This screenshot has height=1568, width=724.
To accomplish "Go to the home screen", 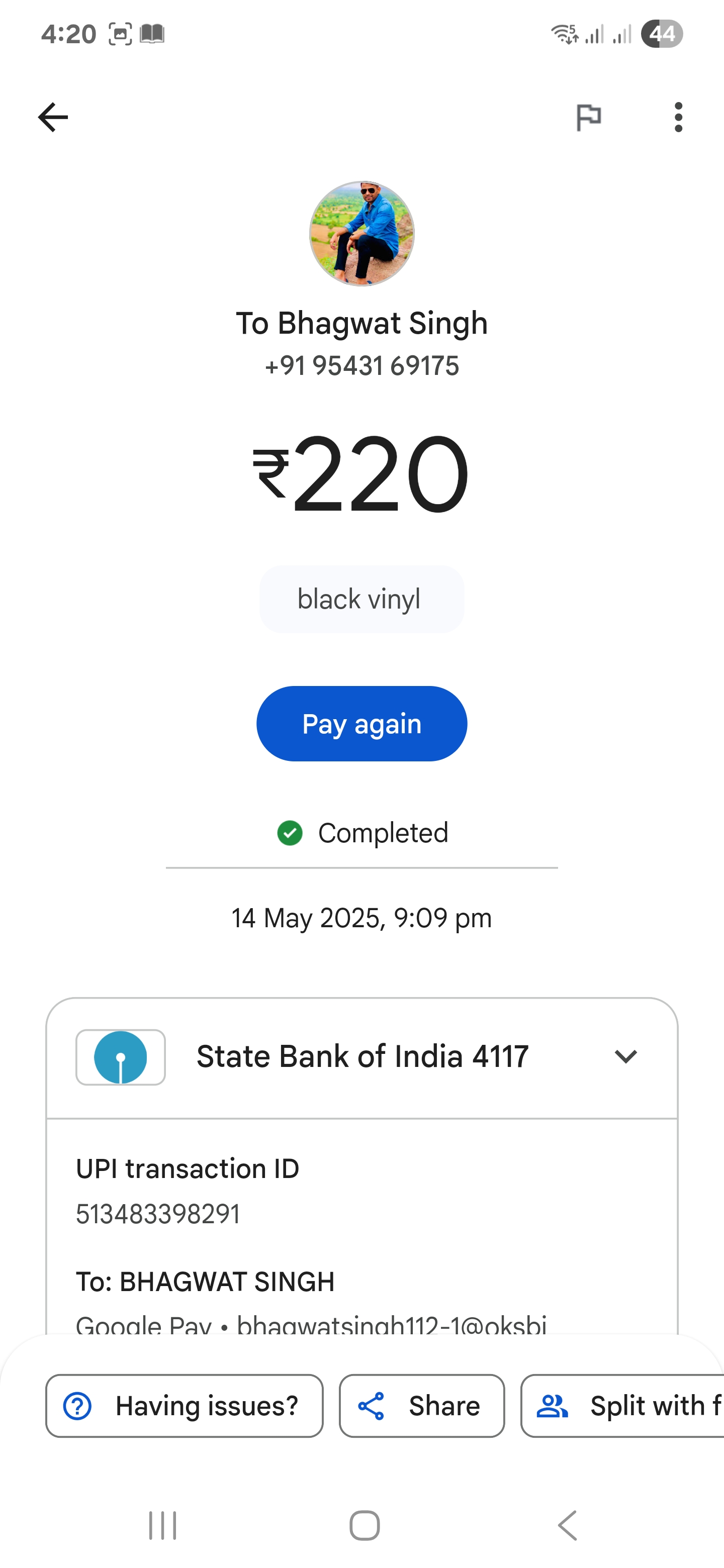I will pos(364,1525).
